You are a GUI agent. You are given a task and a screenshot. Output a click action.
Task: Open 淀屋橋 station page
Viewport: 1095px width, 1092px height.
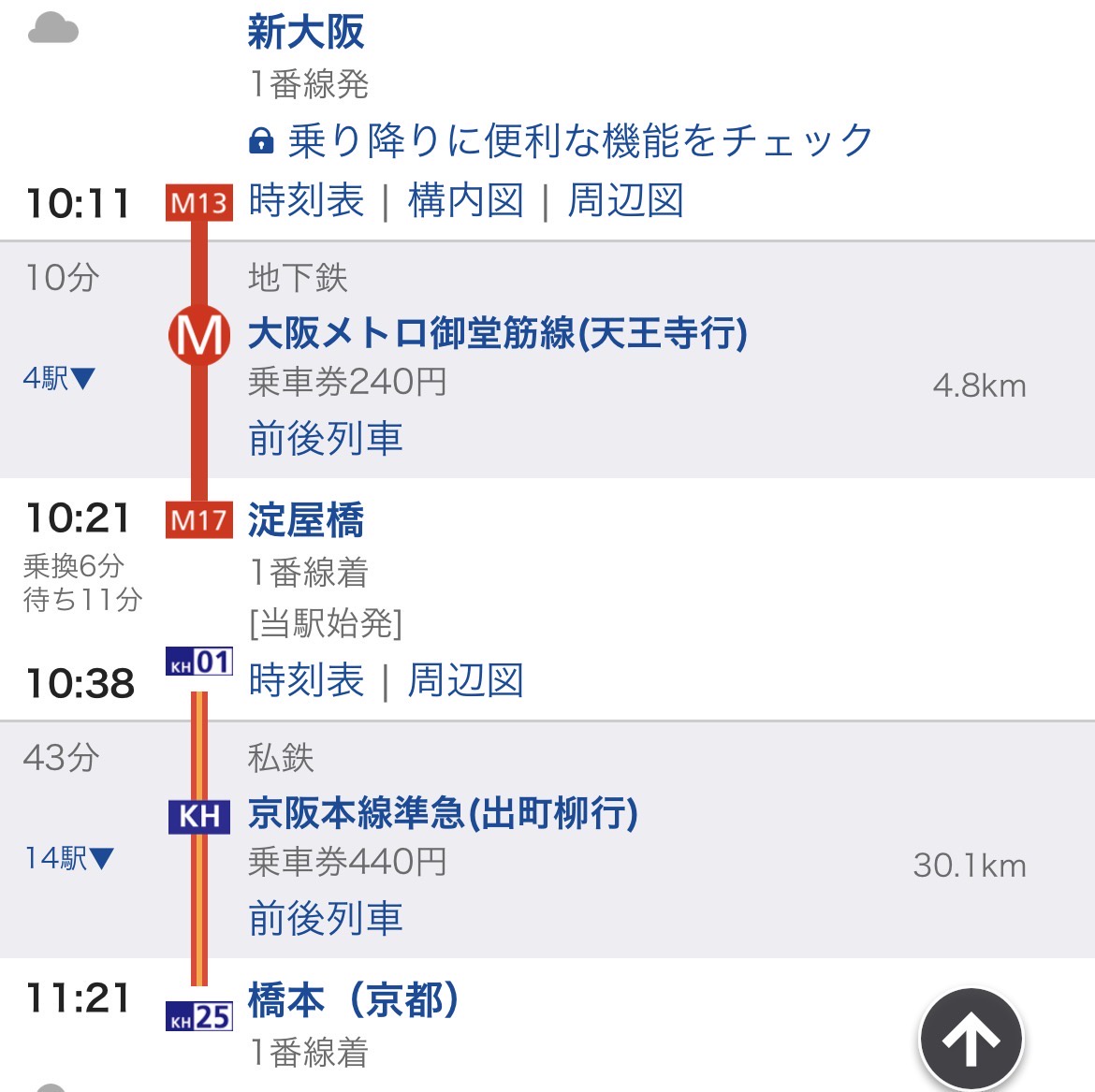pyautogui.click(x=305, y=520)
